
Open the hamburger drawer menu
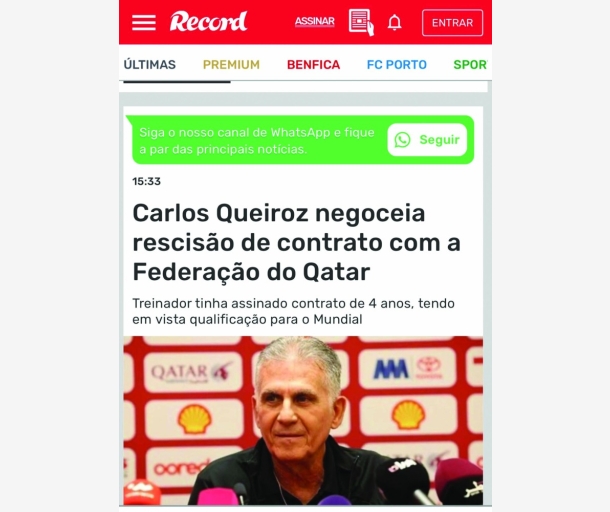click(x=144, y=22)
